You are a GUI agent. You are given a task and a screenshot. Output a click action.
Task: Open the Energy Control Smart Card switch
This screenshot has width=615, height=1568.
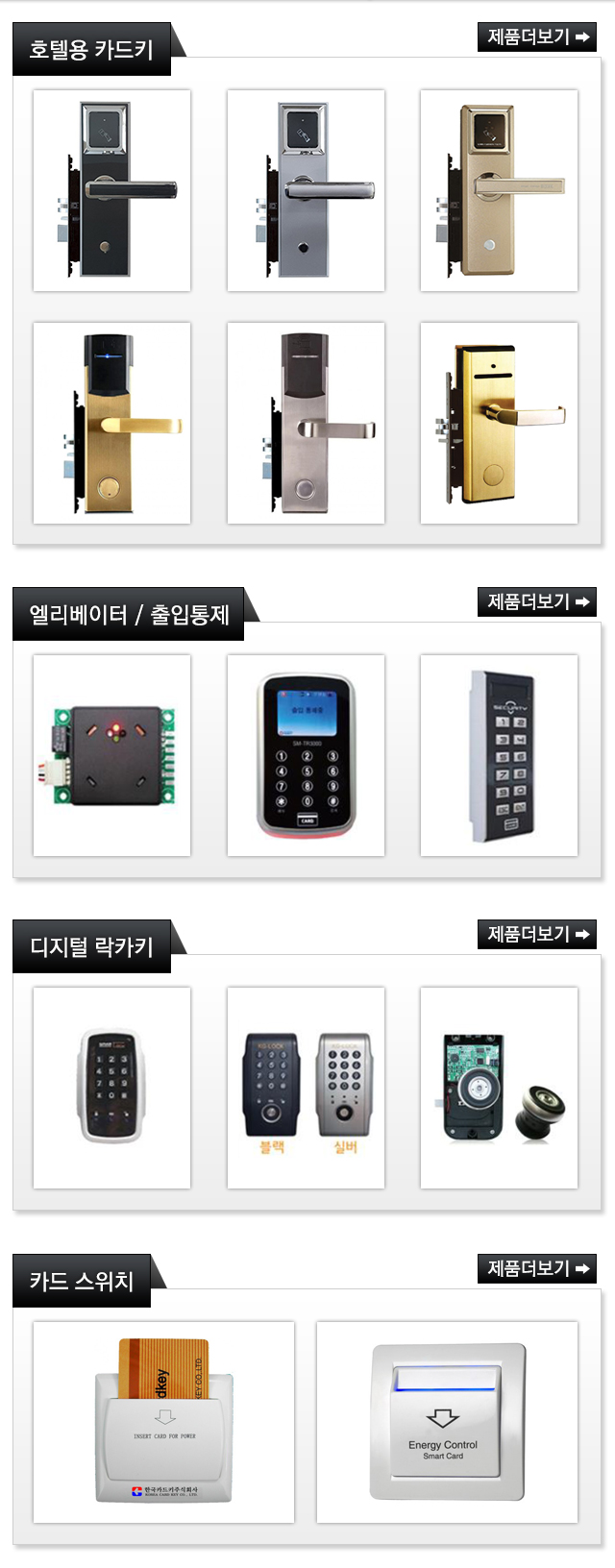[447, 1422]
